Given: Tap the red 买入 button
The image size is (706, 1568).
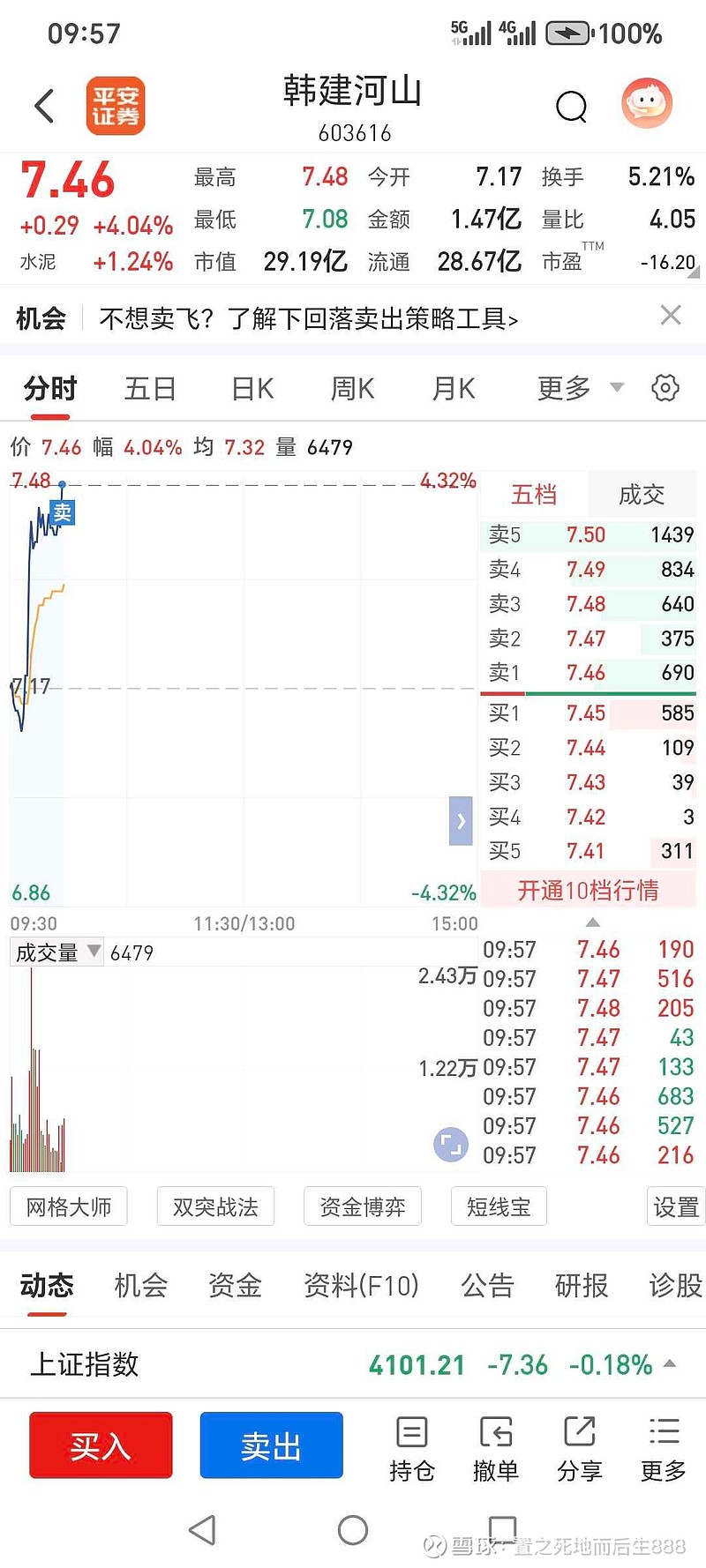Looking at the screenshot, I should 101,1445.
